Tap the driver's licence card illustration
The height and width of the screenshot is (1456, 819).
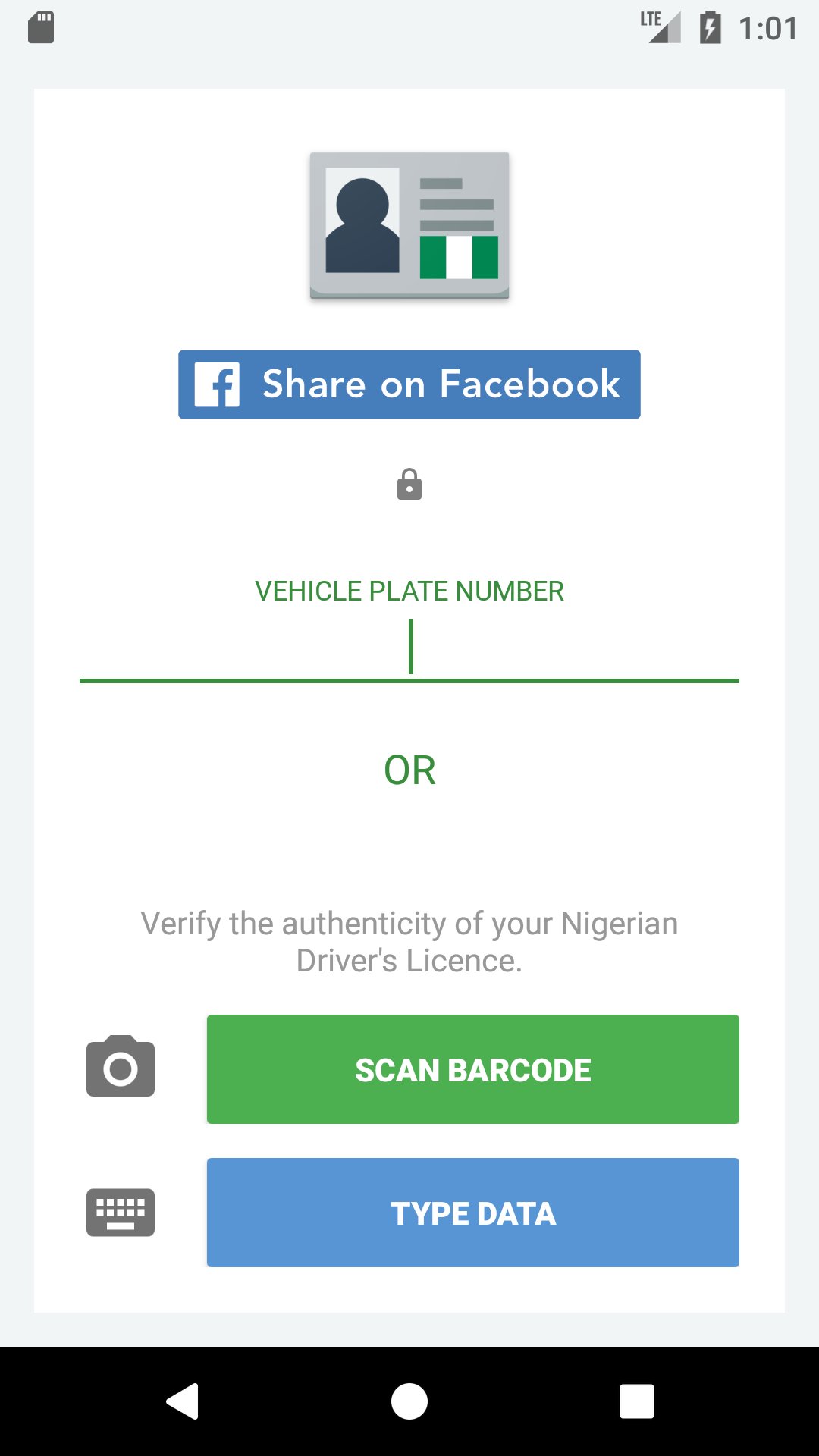(409, 225)
